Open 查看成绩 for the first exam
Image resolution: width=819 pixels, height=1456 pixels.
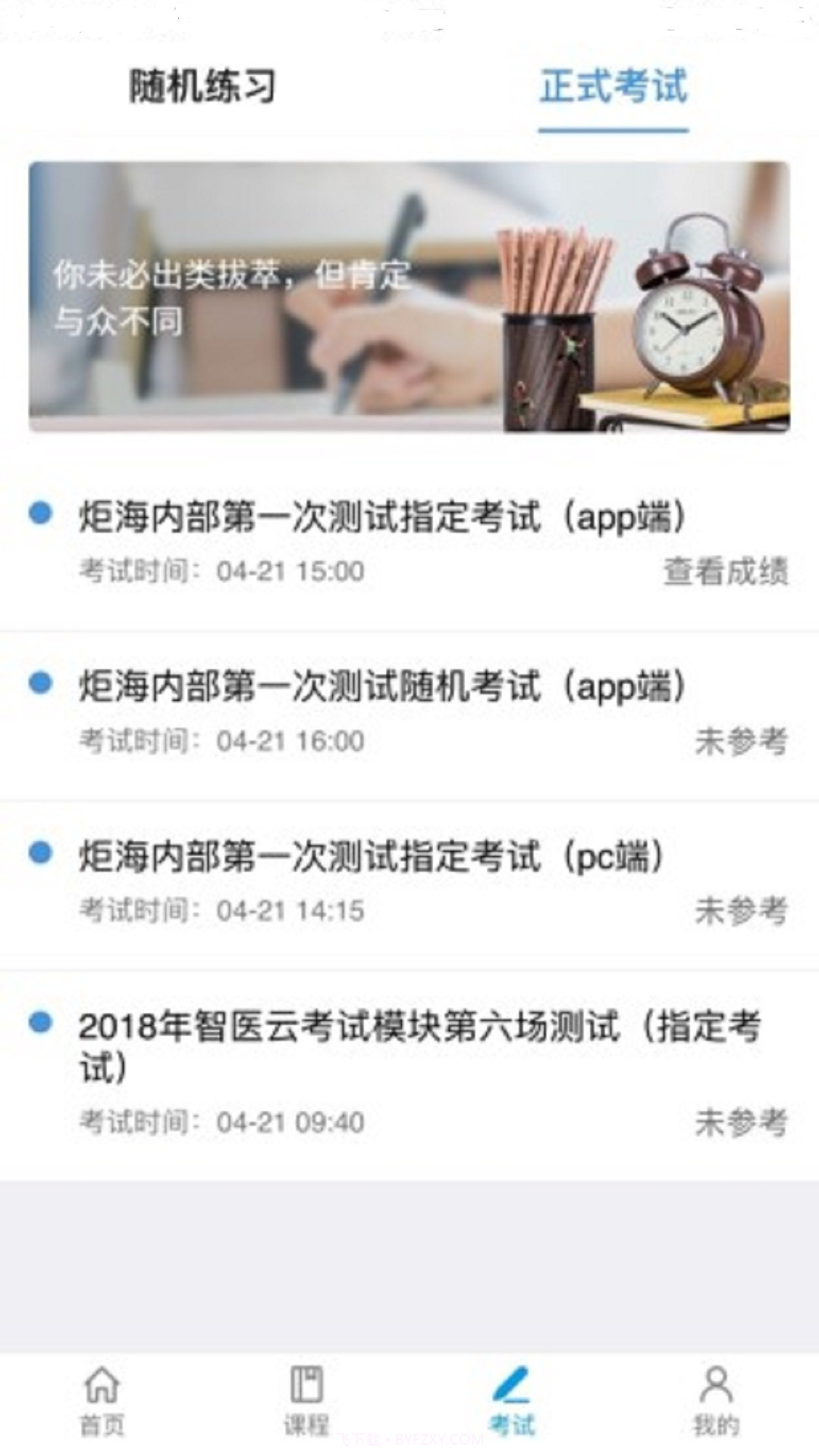pyautogui.click(x=723, y=574)
